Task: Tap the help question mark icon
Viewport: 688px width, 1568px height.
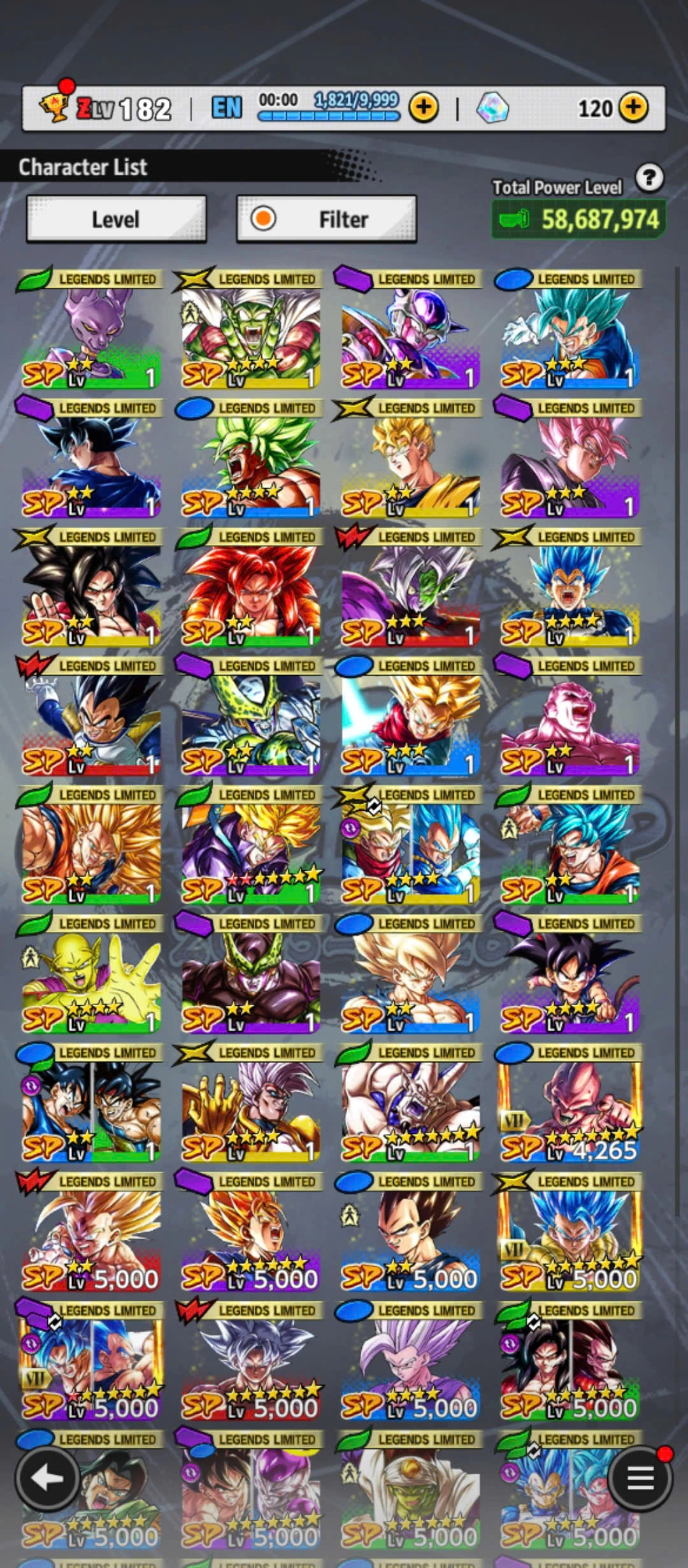Action: 649,178
